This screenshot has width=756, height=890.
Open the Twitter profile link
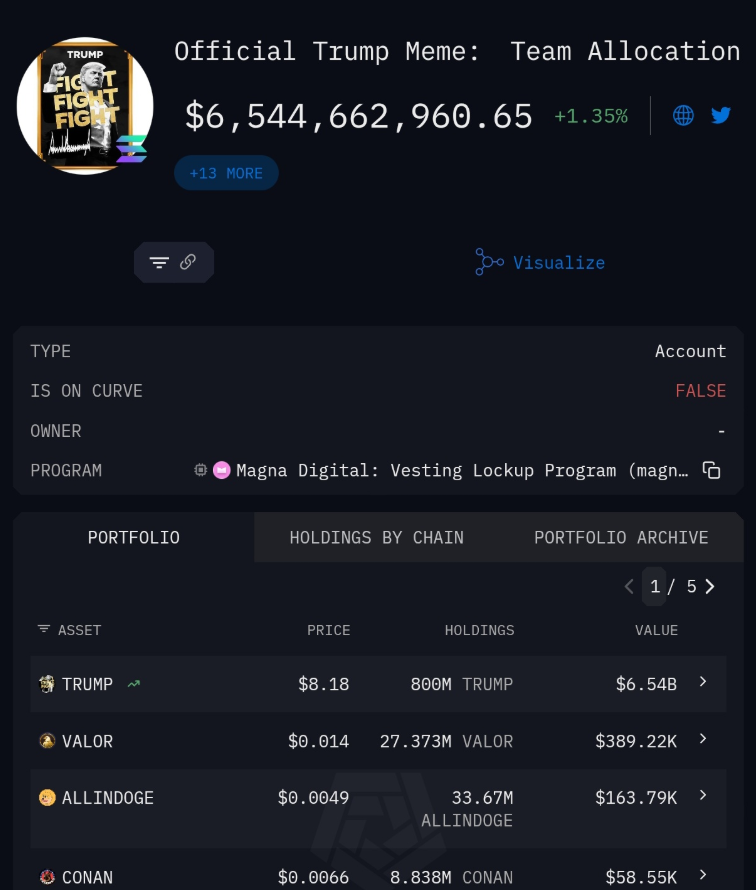click(x=721, y=115)
